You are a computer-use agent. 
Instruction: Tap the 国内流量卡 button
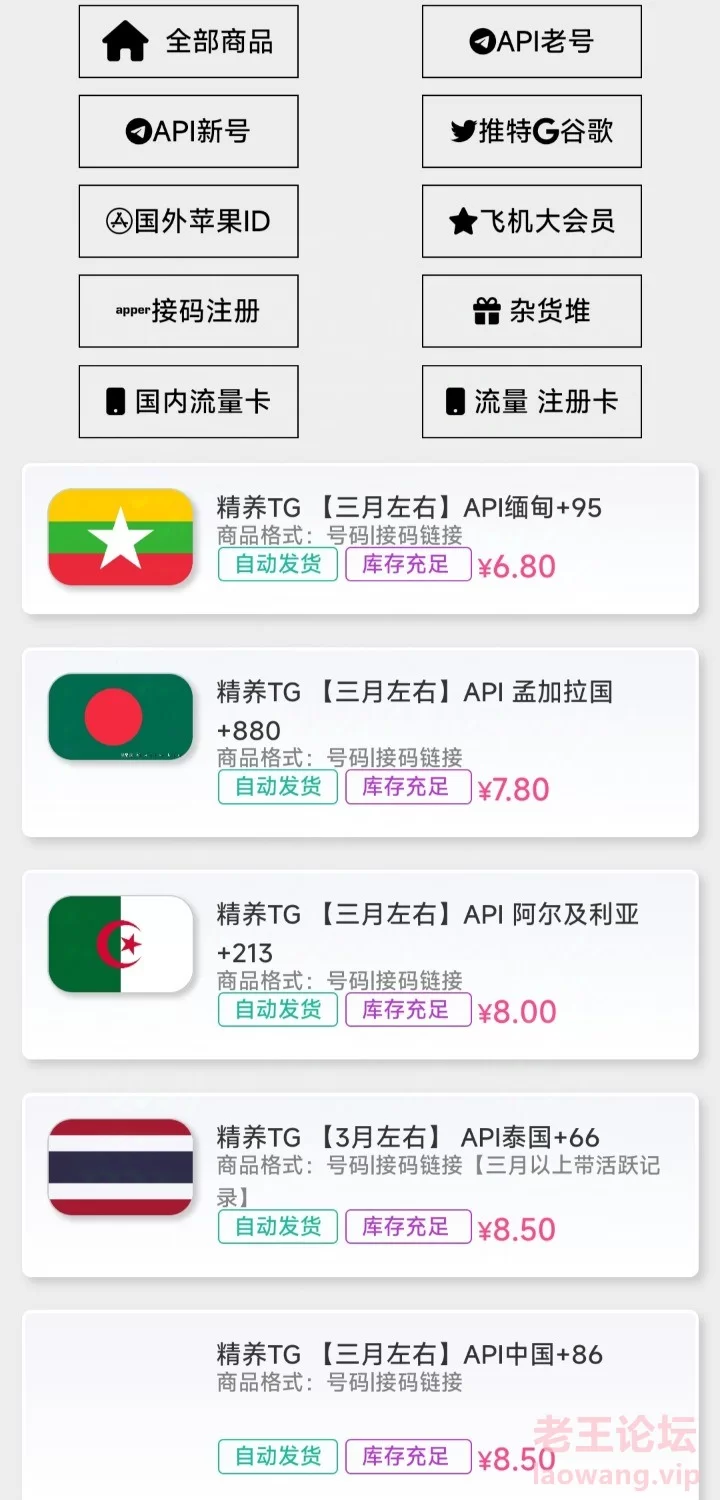[x=188, y=401]
